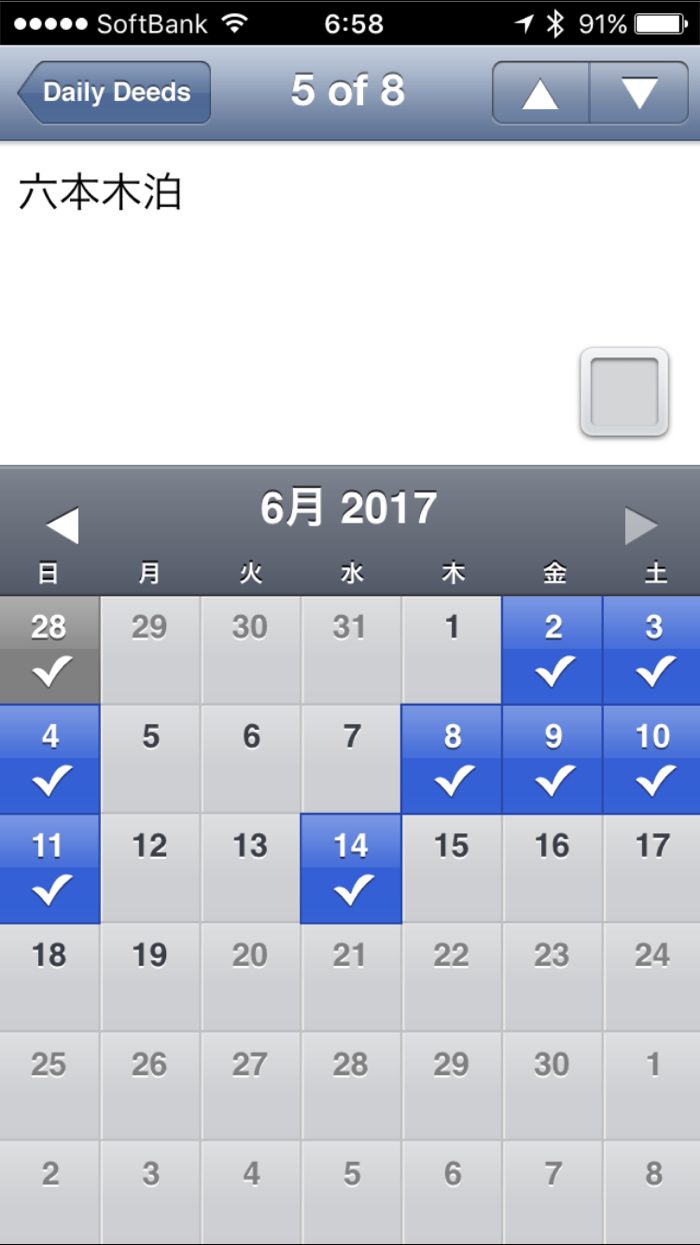Select June 19 on the calendar

click(150, 977)
